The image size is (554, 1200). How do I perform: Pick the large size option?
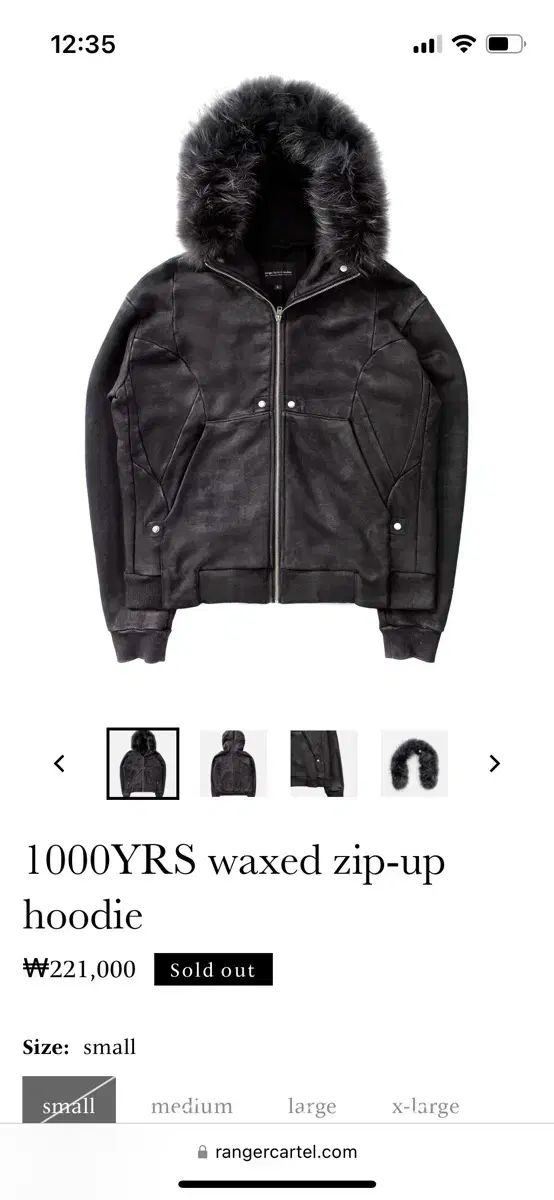[x=312, y=1106]
